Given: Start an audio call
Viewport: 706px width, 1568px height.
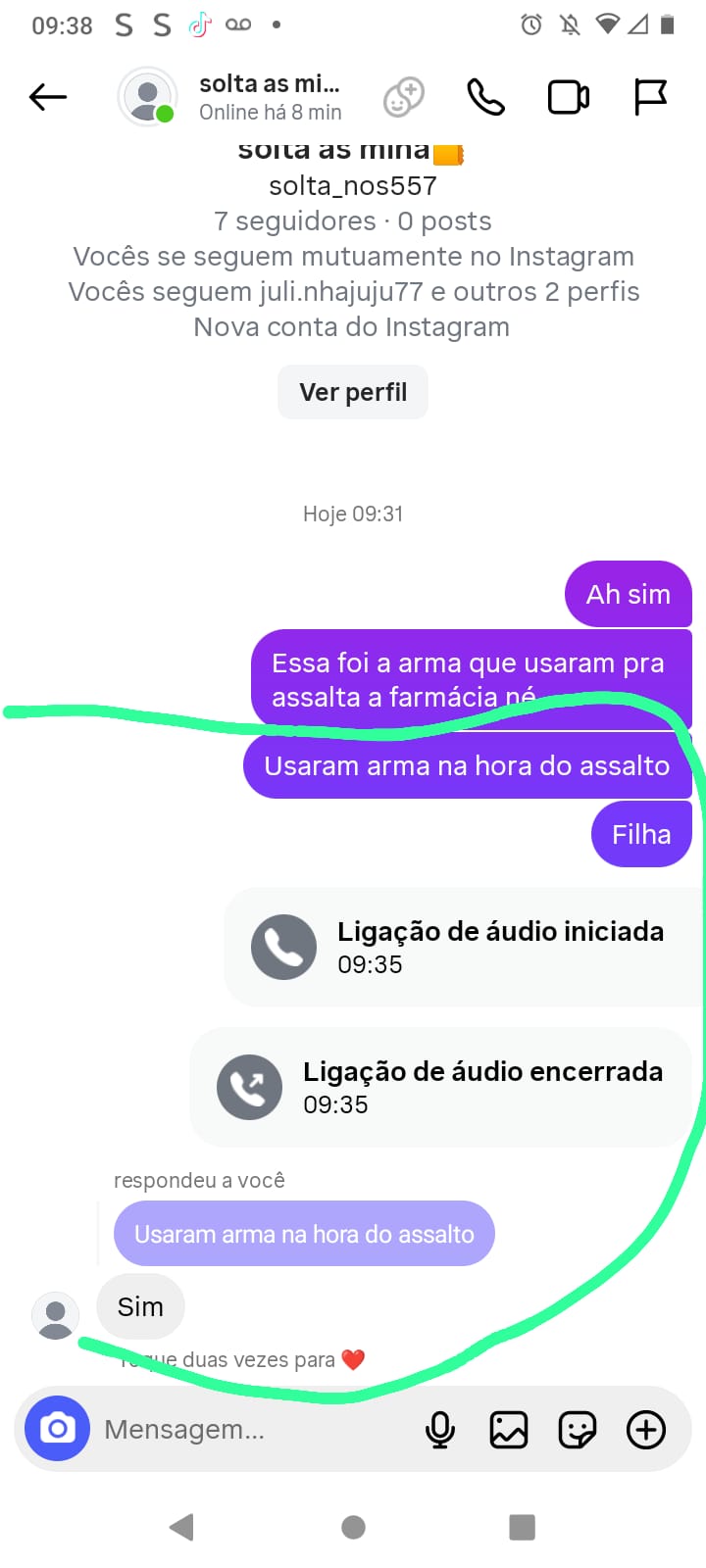Looking at the screenshot, I should tap(485, 97).
